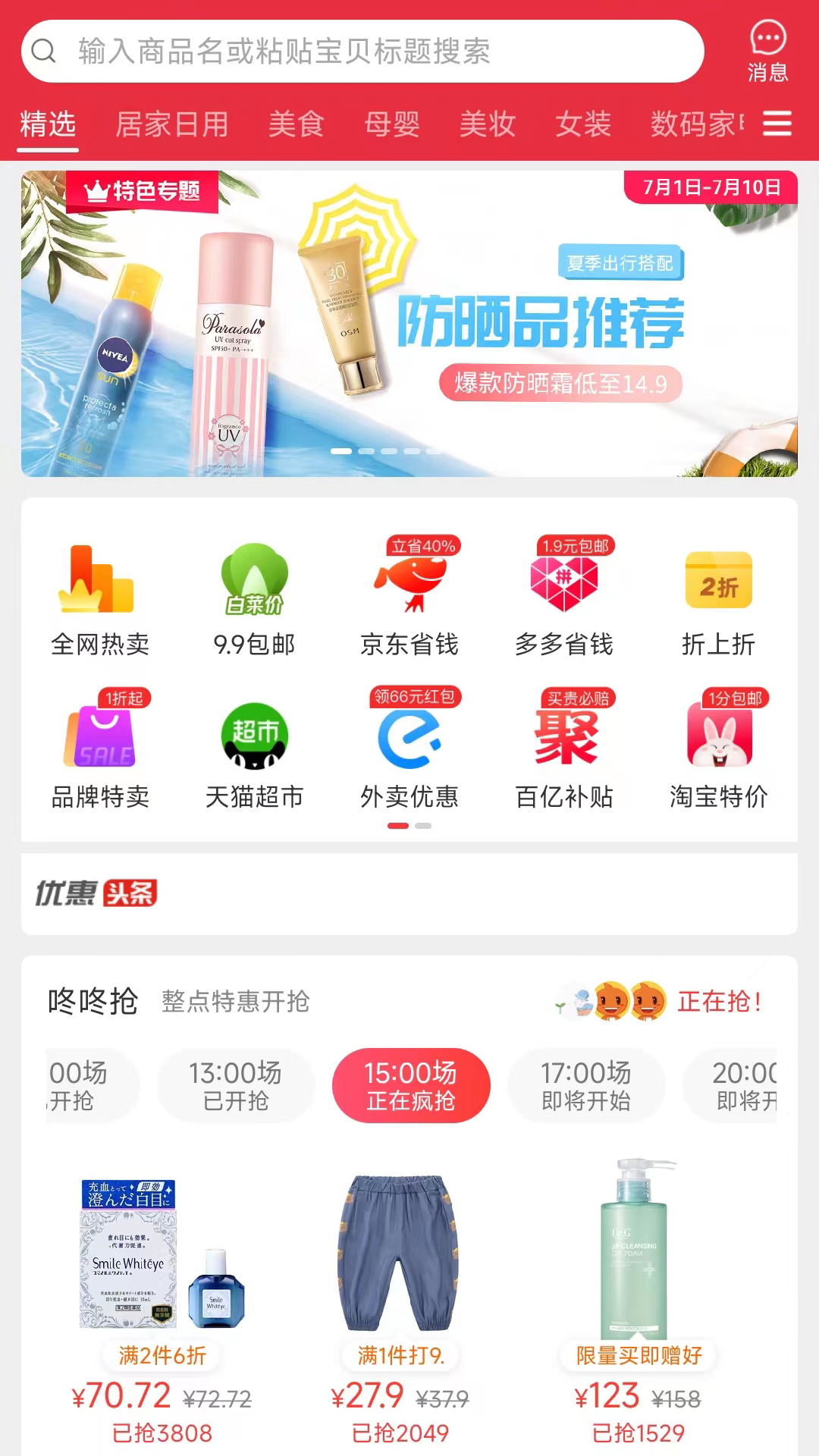Switch to the 美食 tab

(x=297, y=124)
